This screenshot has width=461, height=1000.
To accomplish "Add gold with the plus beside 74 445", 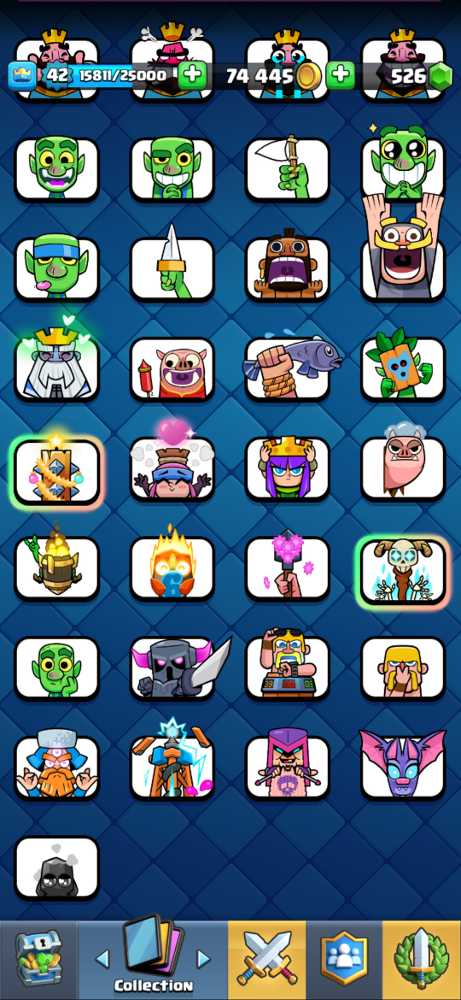I will (340, 75).
